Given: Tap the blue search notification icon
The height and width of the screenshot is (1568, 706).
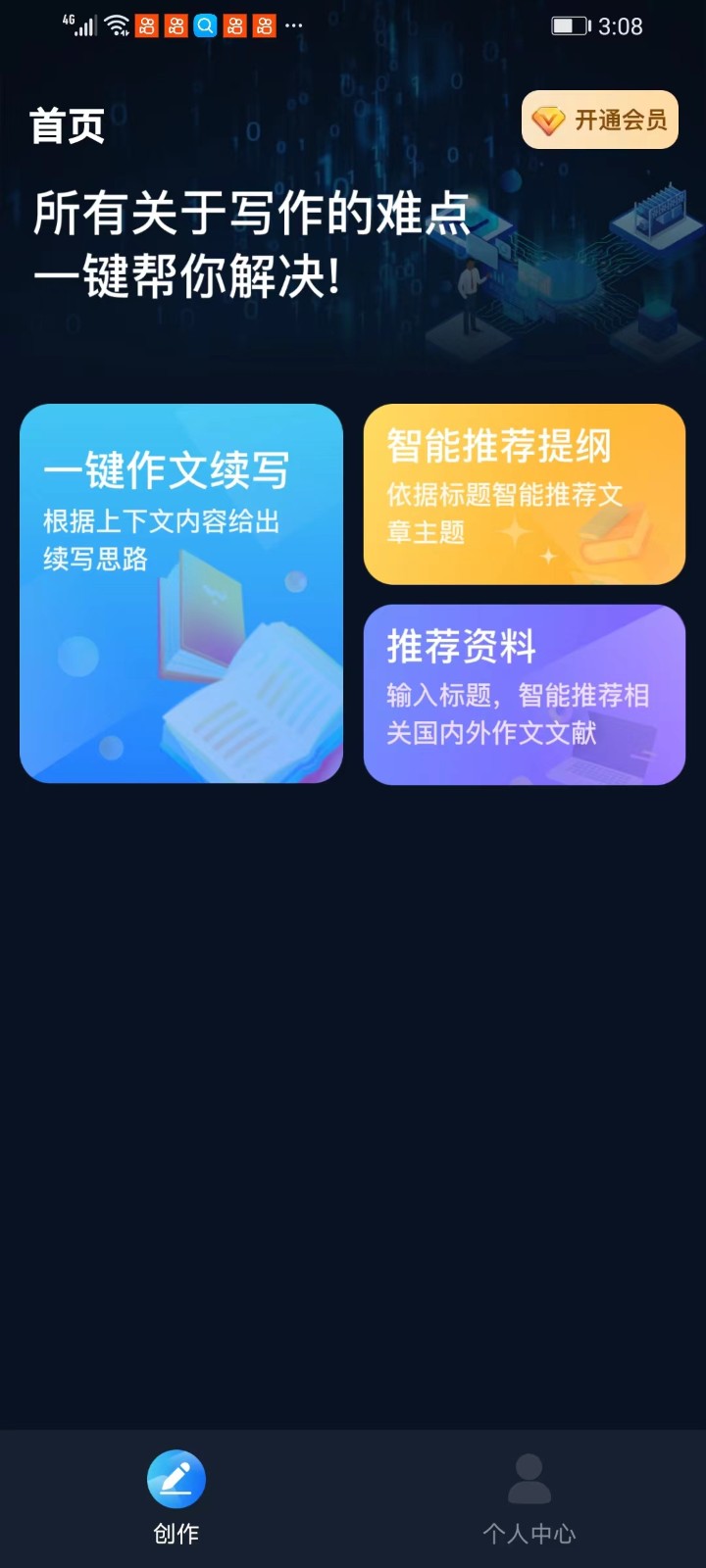Looking at the screenshot, I should (x=204, y=26).
